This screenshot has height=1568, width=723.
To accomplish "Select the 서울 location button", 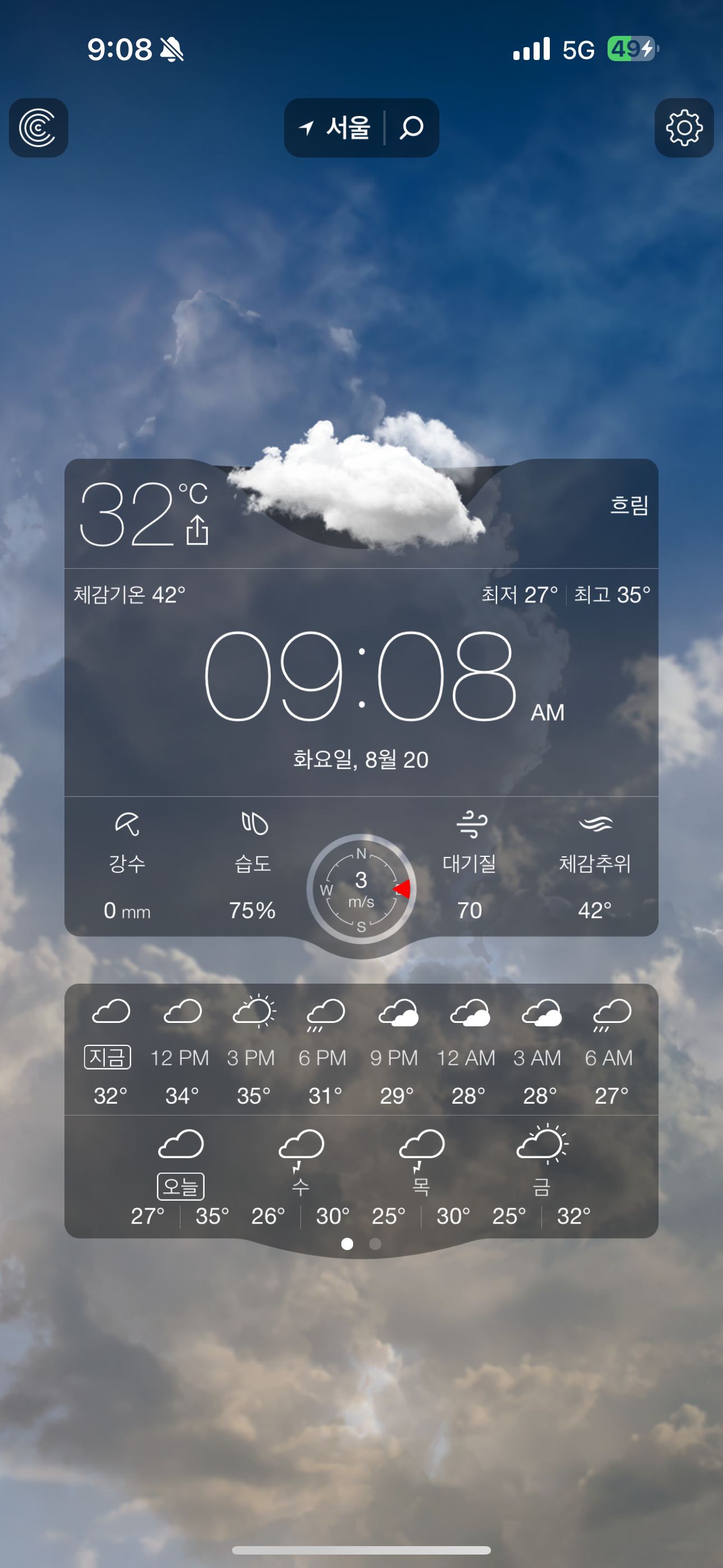I will [x=336, y=128].
